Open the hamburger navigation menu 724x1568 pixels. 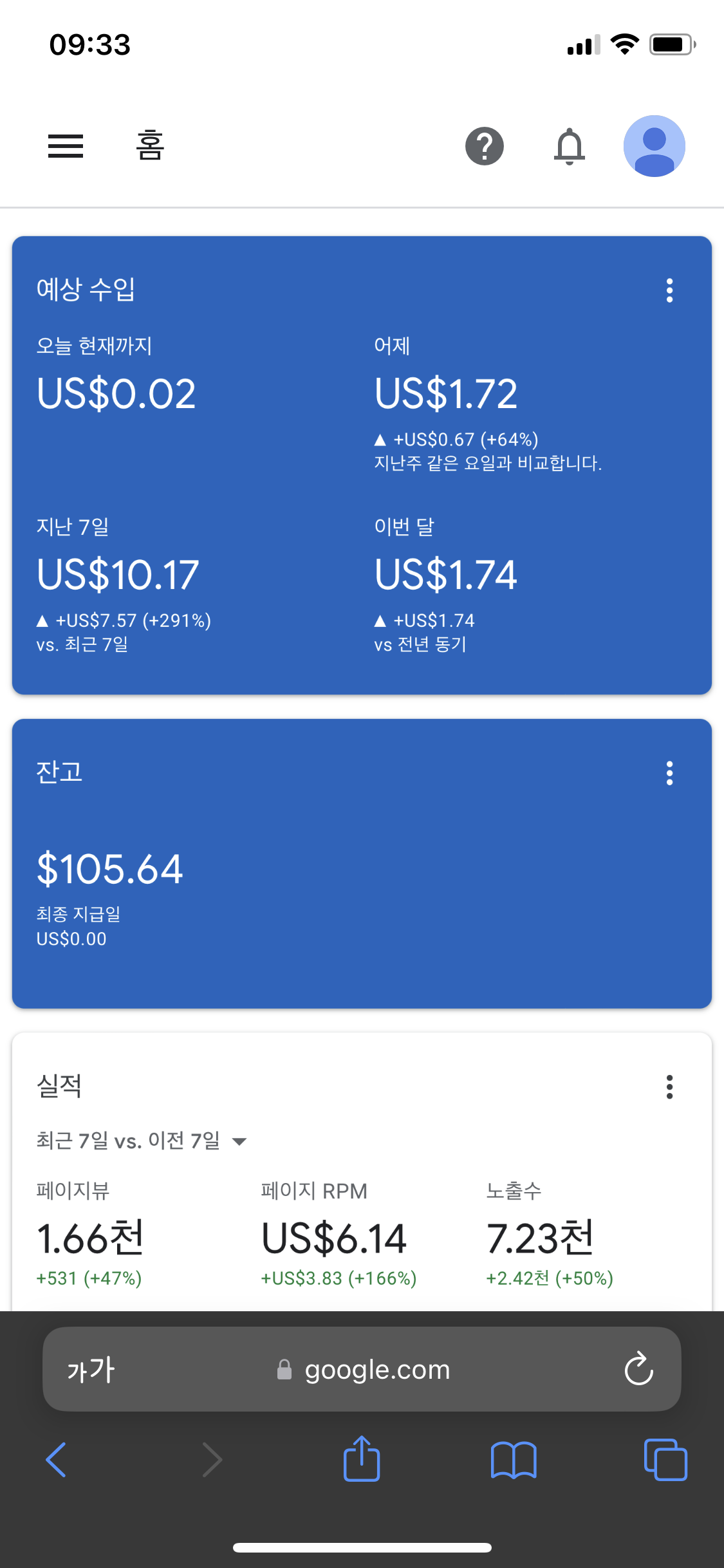[66, 146]
